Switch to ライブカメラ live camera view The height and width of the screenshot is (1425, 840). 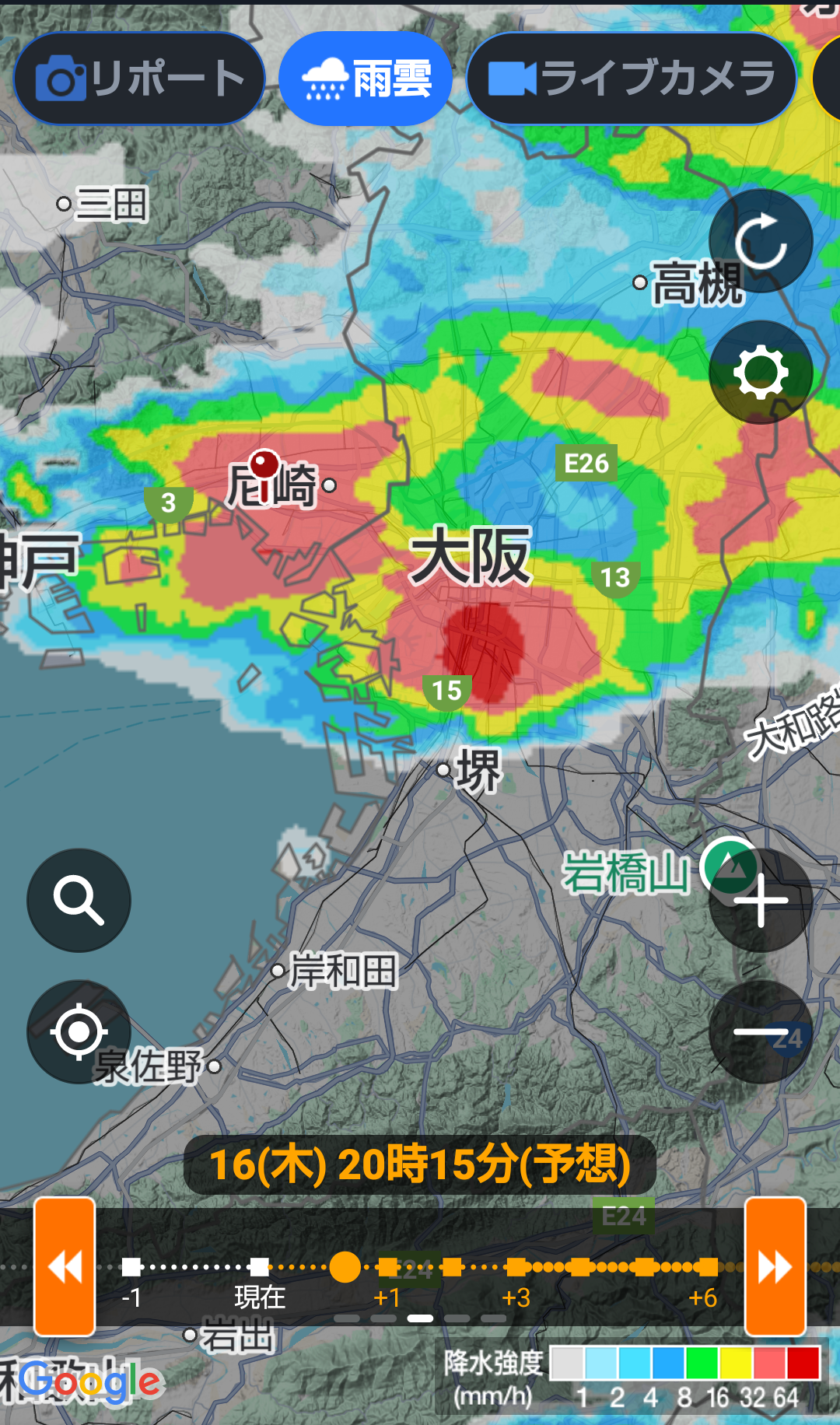[x=631, y=79]
